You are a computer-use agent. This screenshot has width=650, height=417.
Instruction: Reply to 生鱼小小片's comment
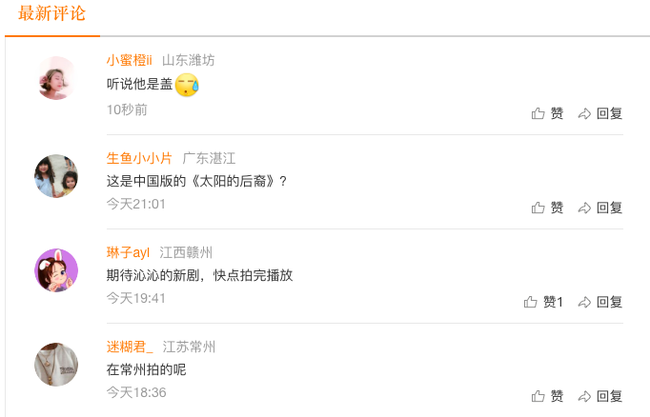click(x=600, y=208)
